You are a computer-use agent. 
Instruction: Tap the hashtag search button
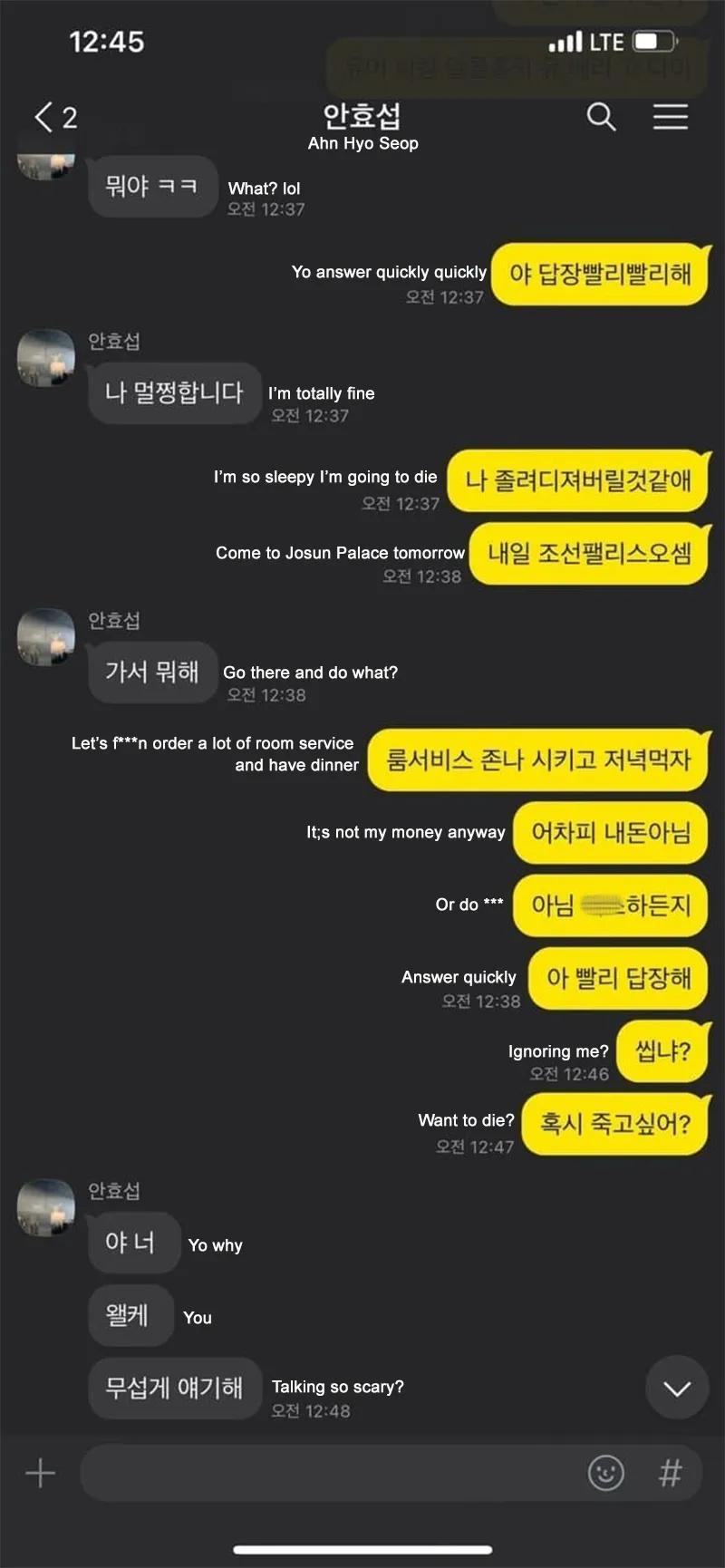click(670, 1473)
